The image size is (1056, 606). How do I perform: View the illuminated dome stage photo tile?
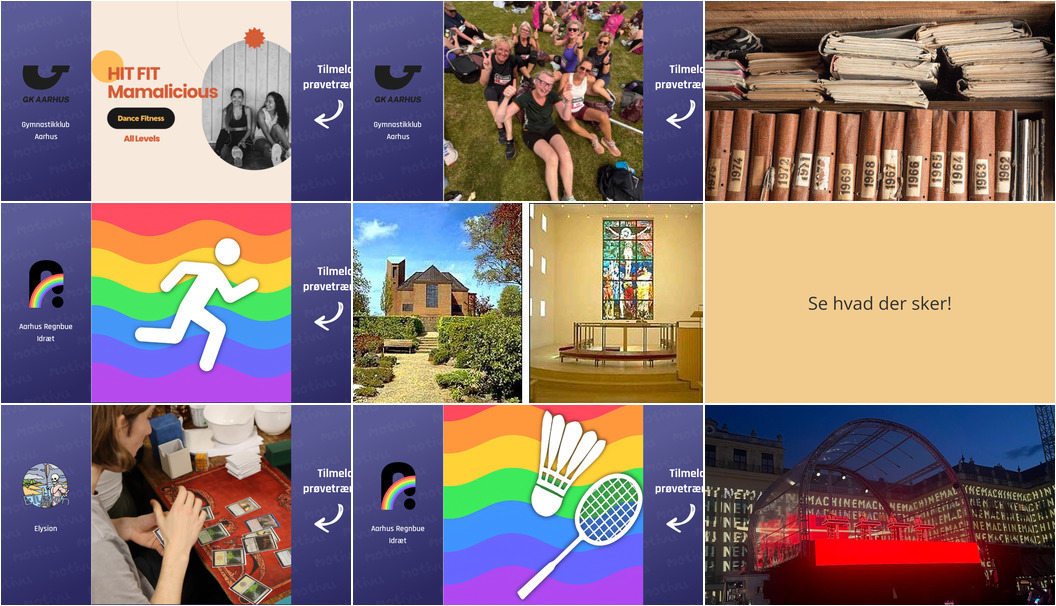(x=880, y=505)
